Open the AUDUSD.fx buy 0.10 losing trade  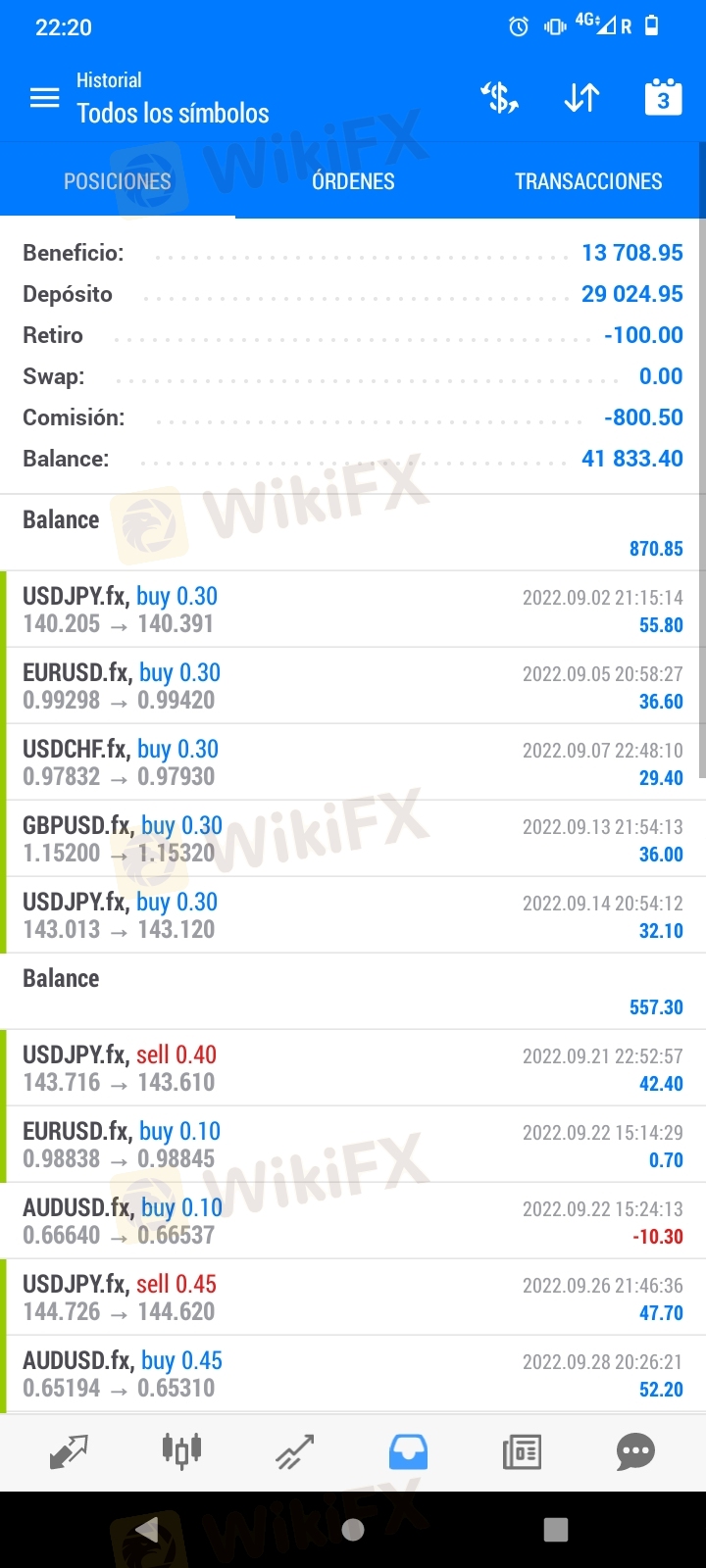(353, 1221)
